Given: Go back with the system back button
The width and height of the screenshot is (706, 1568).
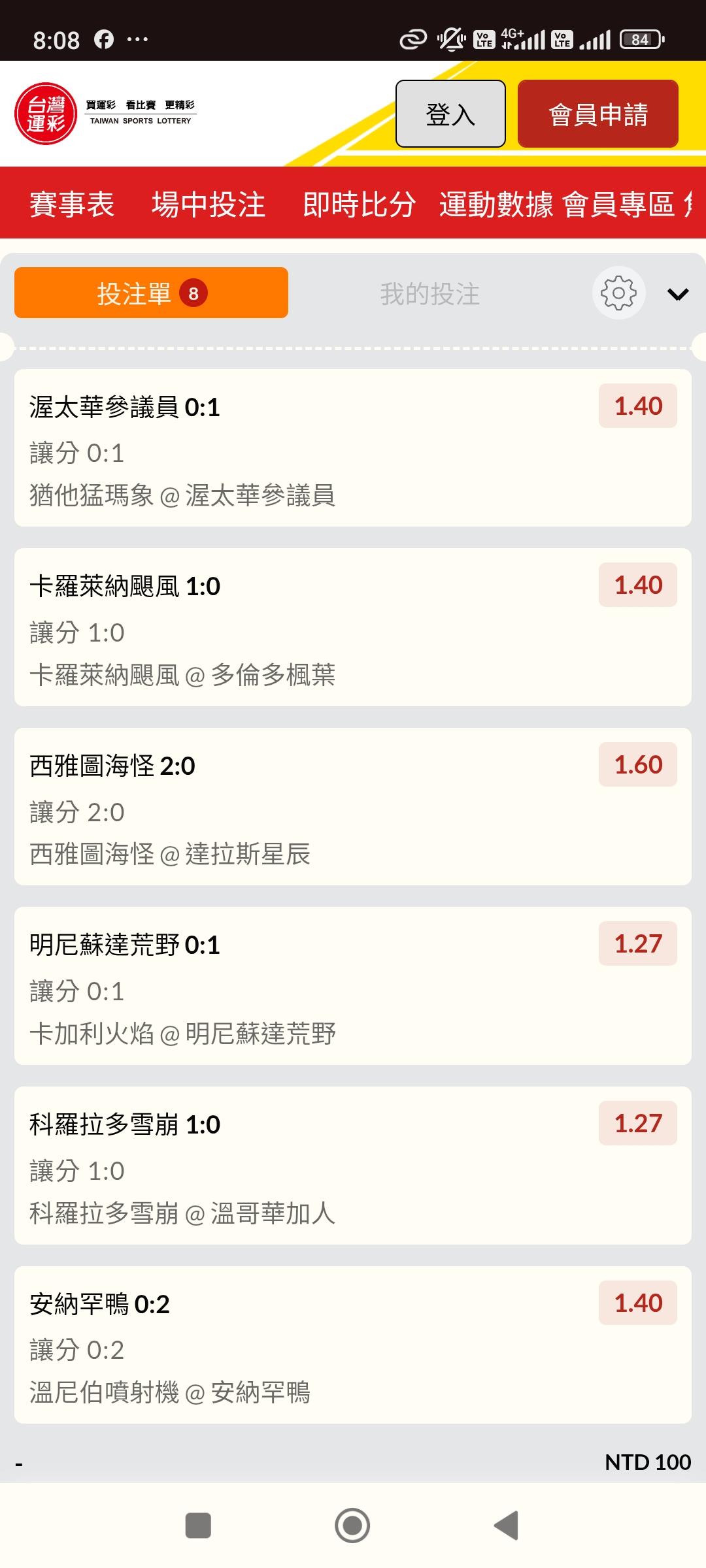Looking at the screenshot, I should [x=506, y=1526].
